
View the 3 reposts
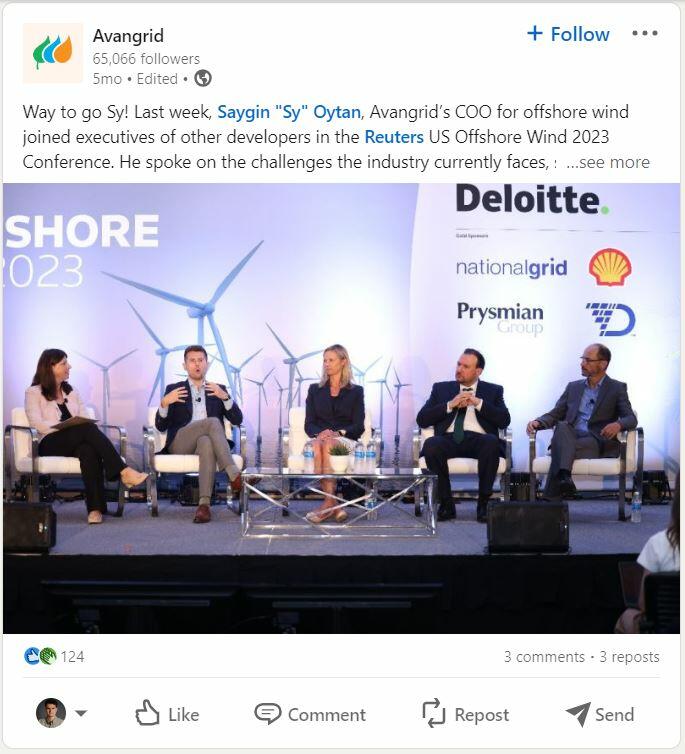coord(629,657)
